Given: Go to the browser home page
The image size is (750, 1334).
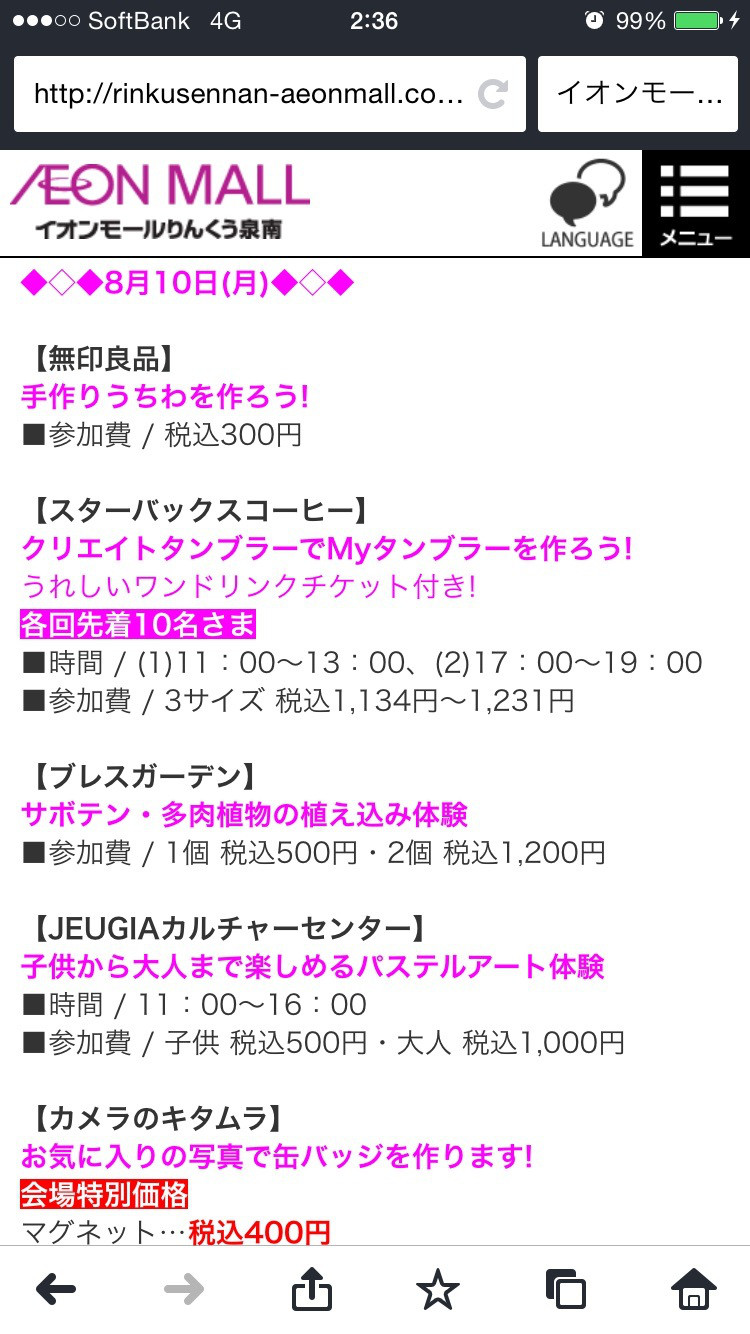Looking at the screenshot, I should [693, 1289].
